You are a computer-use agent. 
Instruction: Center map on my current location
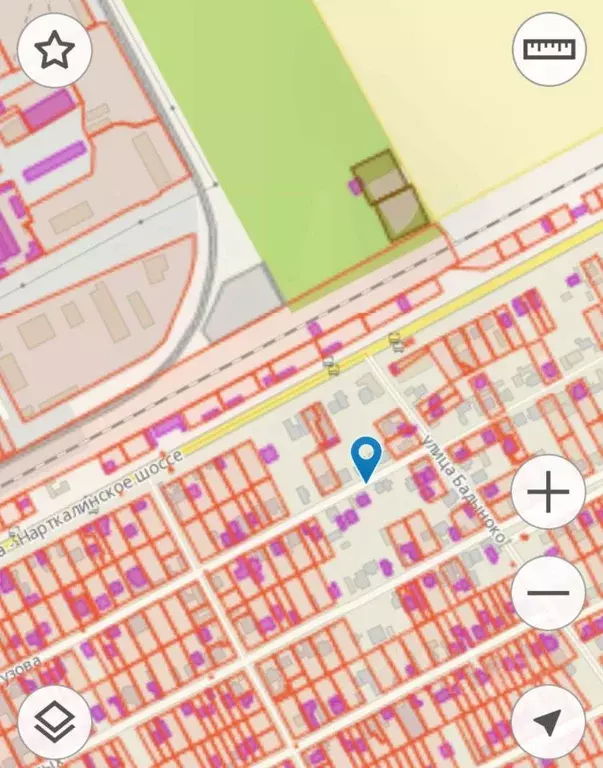click(x=549, y=721)
